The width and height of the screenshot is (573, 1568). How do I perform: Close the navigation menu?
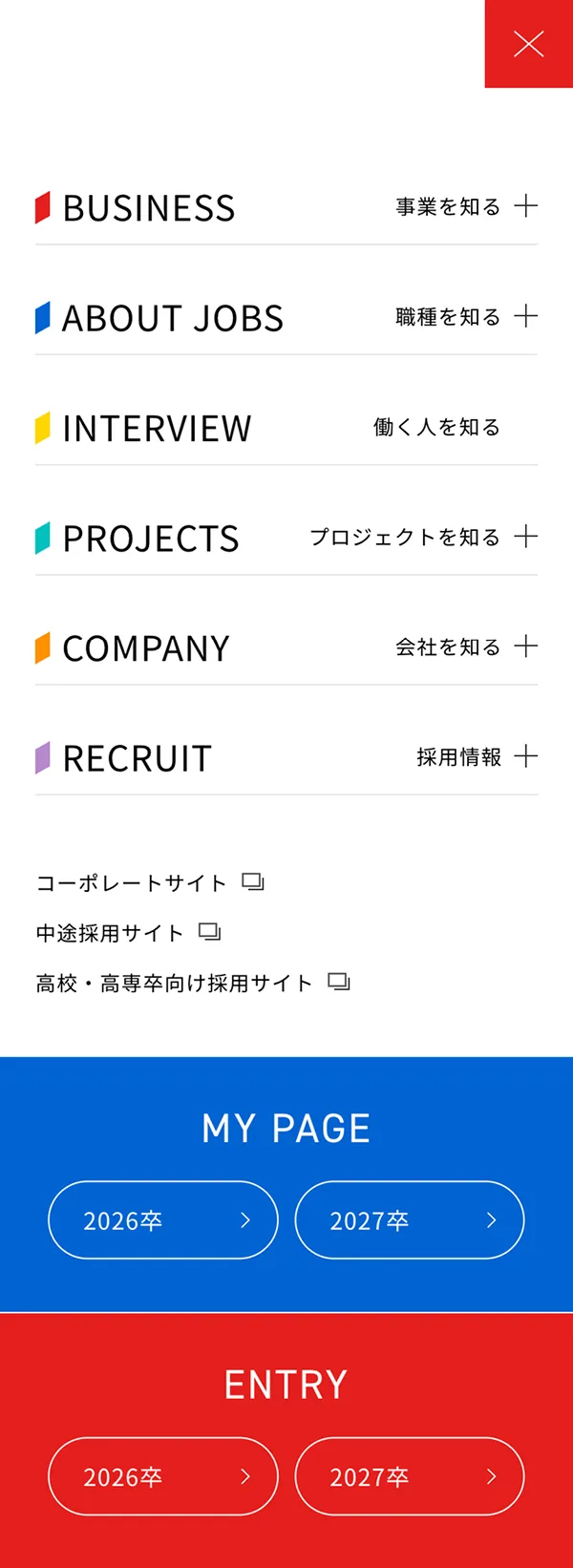pyautogui.click(x=528, y=44)
